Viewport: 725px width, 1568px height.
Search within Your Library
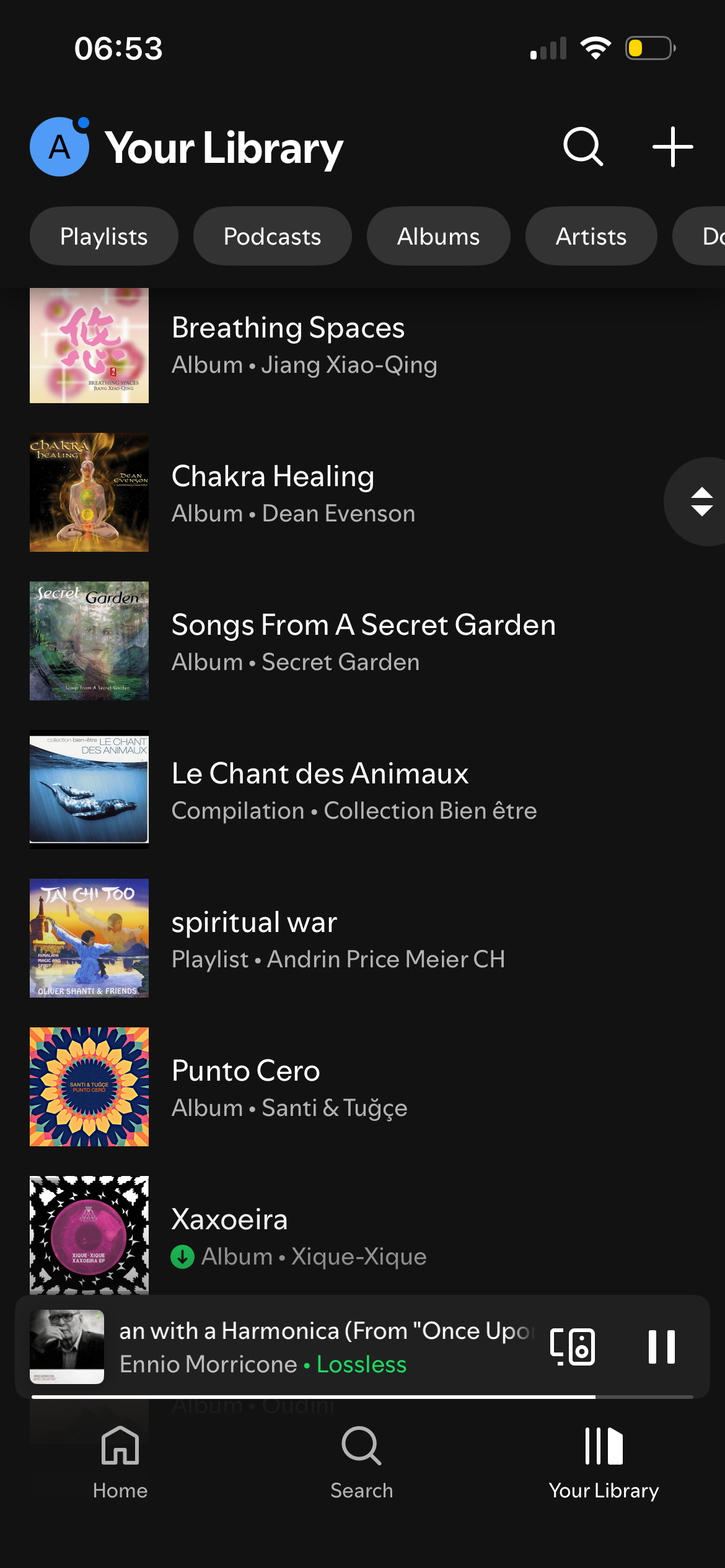pyautogui.click(x=582, y=147)
